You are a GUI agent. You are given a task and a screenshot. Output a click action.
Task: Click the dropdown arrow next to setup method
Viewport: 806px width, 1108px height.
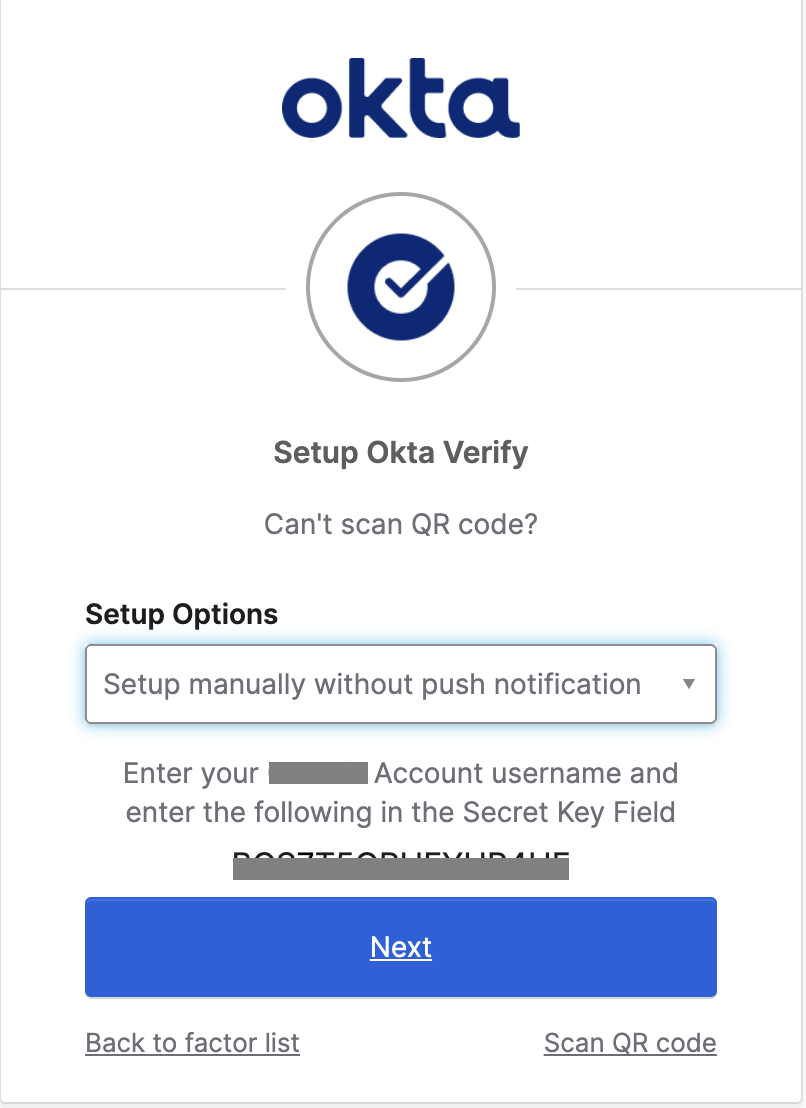point(690,684)
